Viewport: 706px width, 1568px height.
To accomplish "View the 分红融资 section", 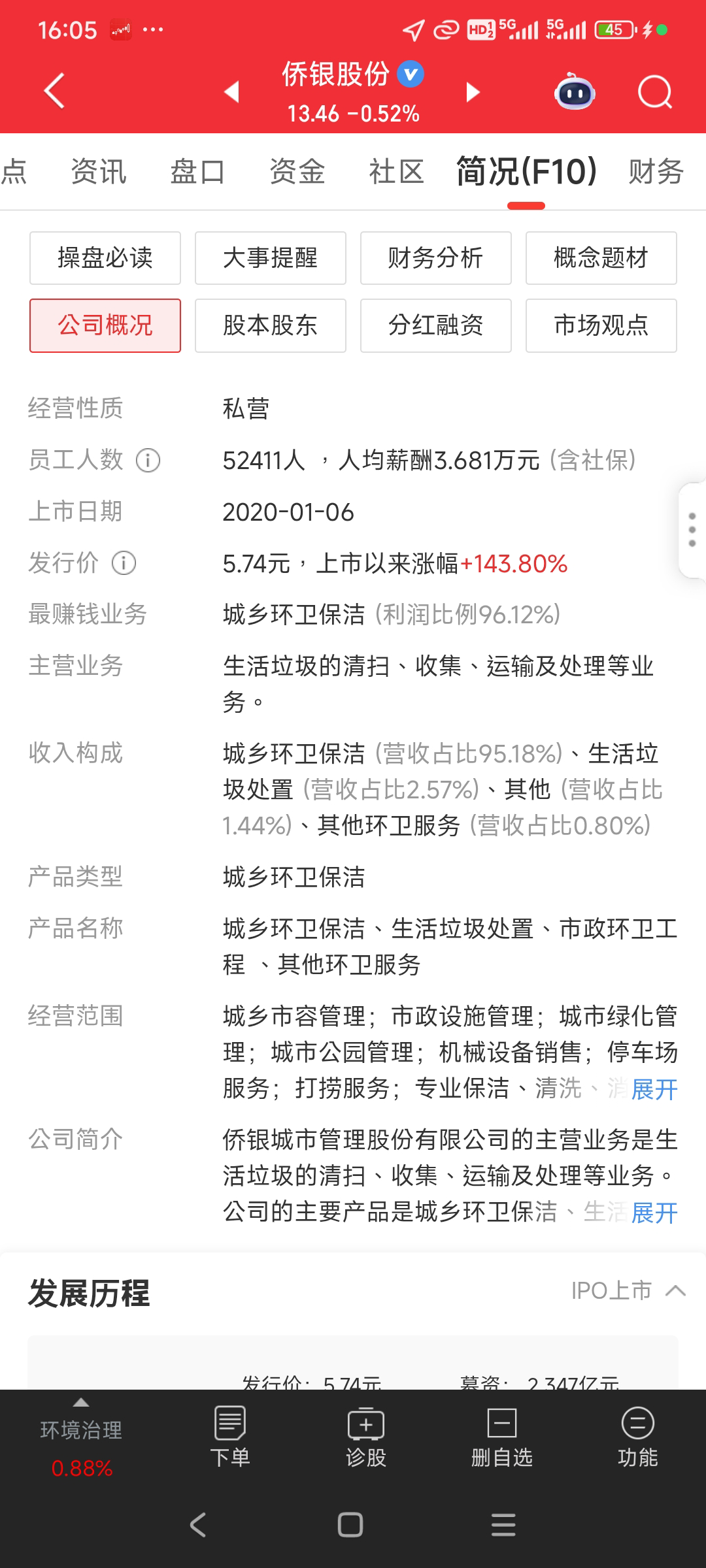I will click(x=436, y=325).
